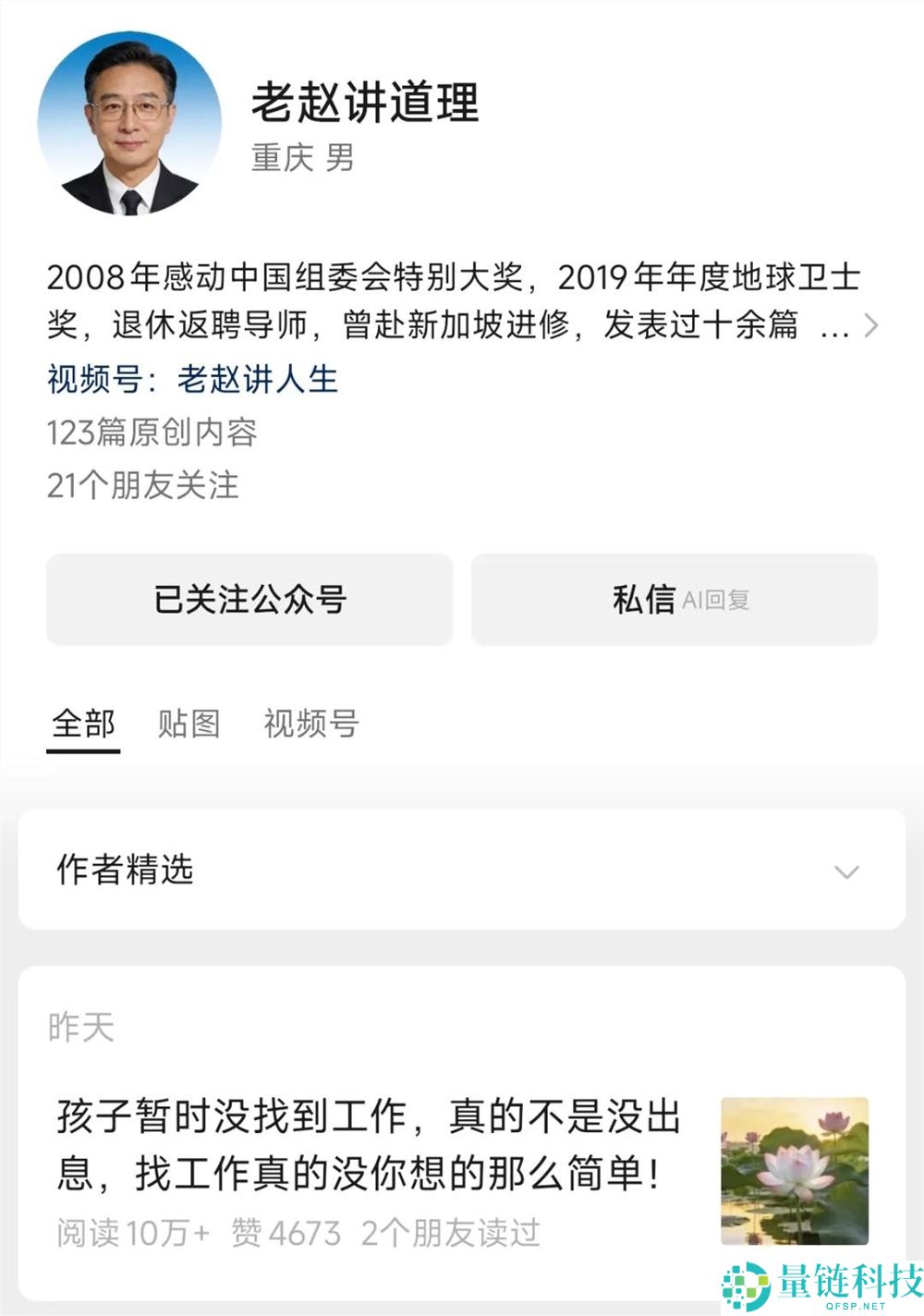Switch to the 视频号 tab
The height and width of the screenshot is (1316, 924).
(310, 725)
